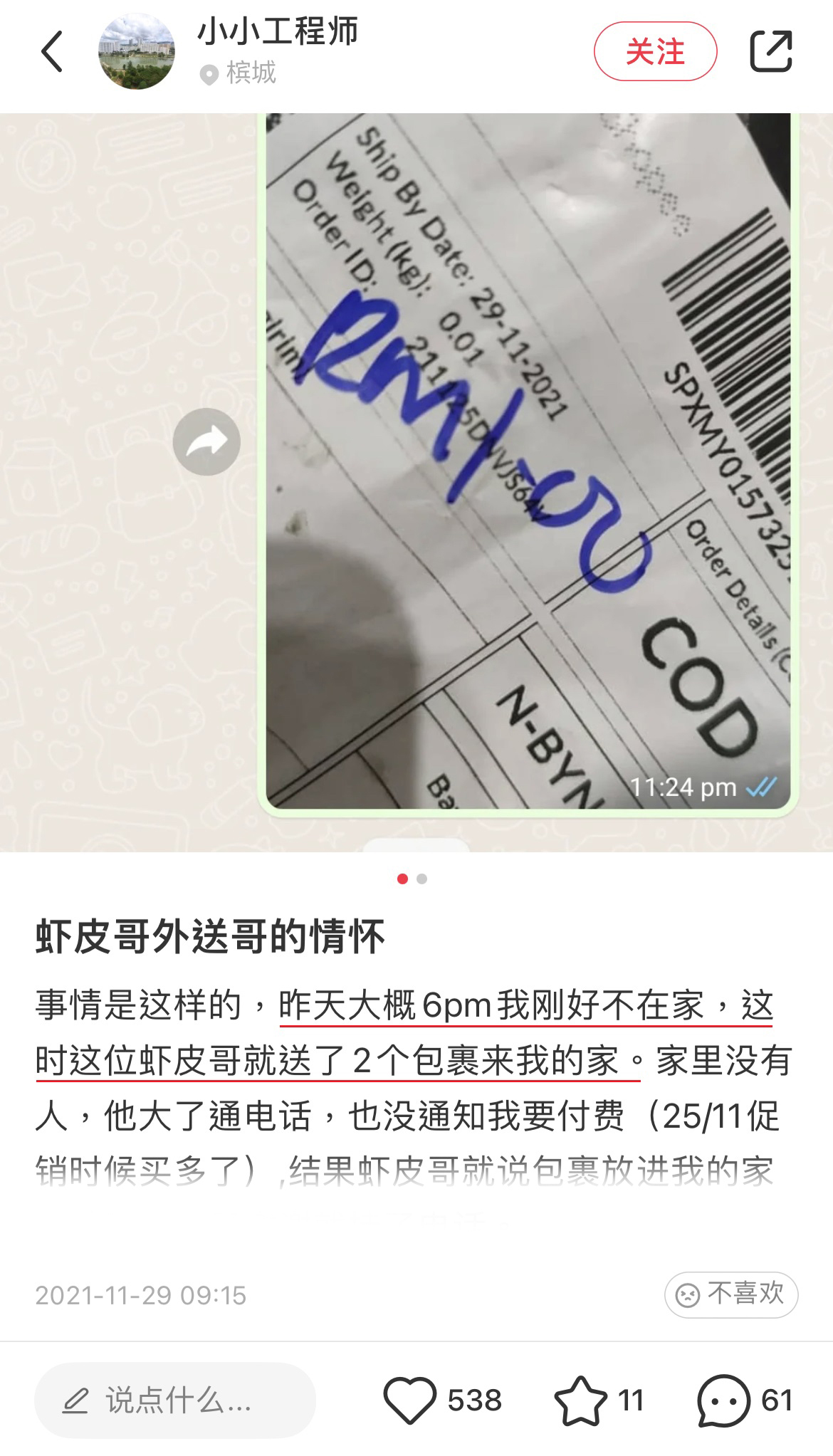Open the comments bubble icon
833x1456 pixels.
coord(723,1400)
